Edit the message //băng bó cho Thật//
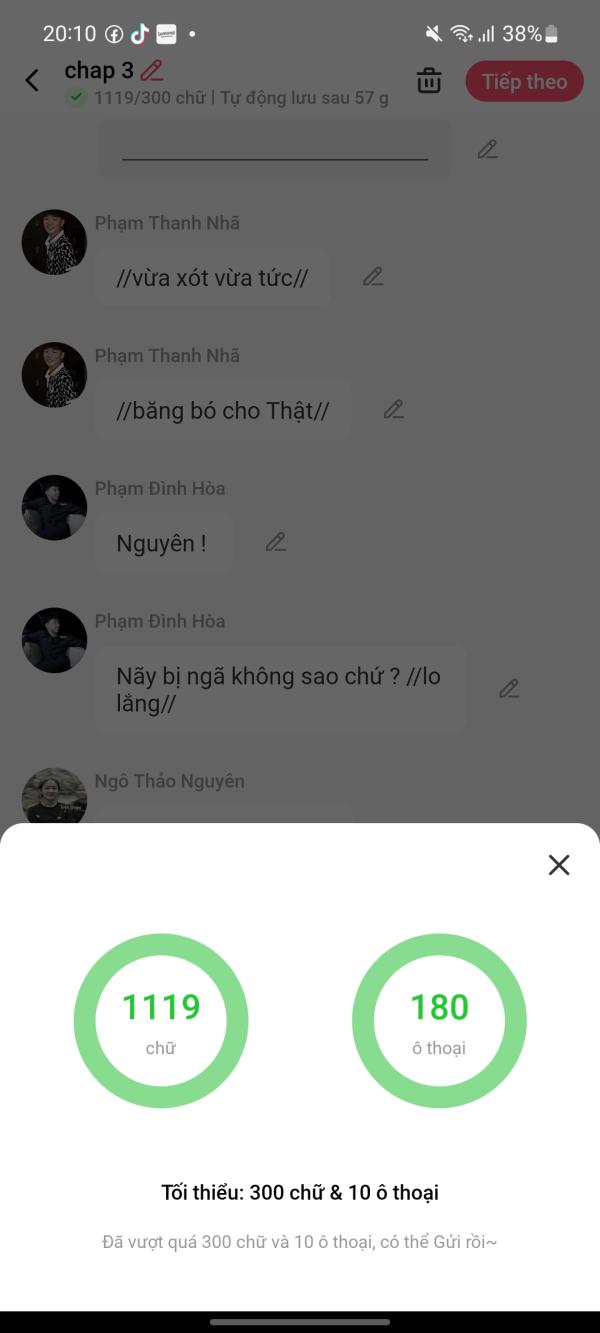This screenshot has height=1333, width=600. point(394,409)
